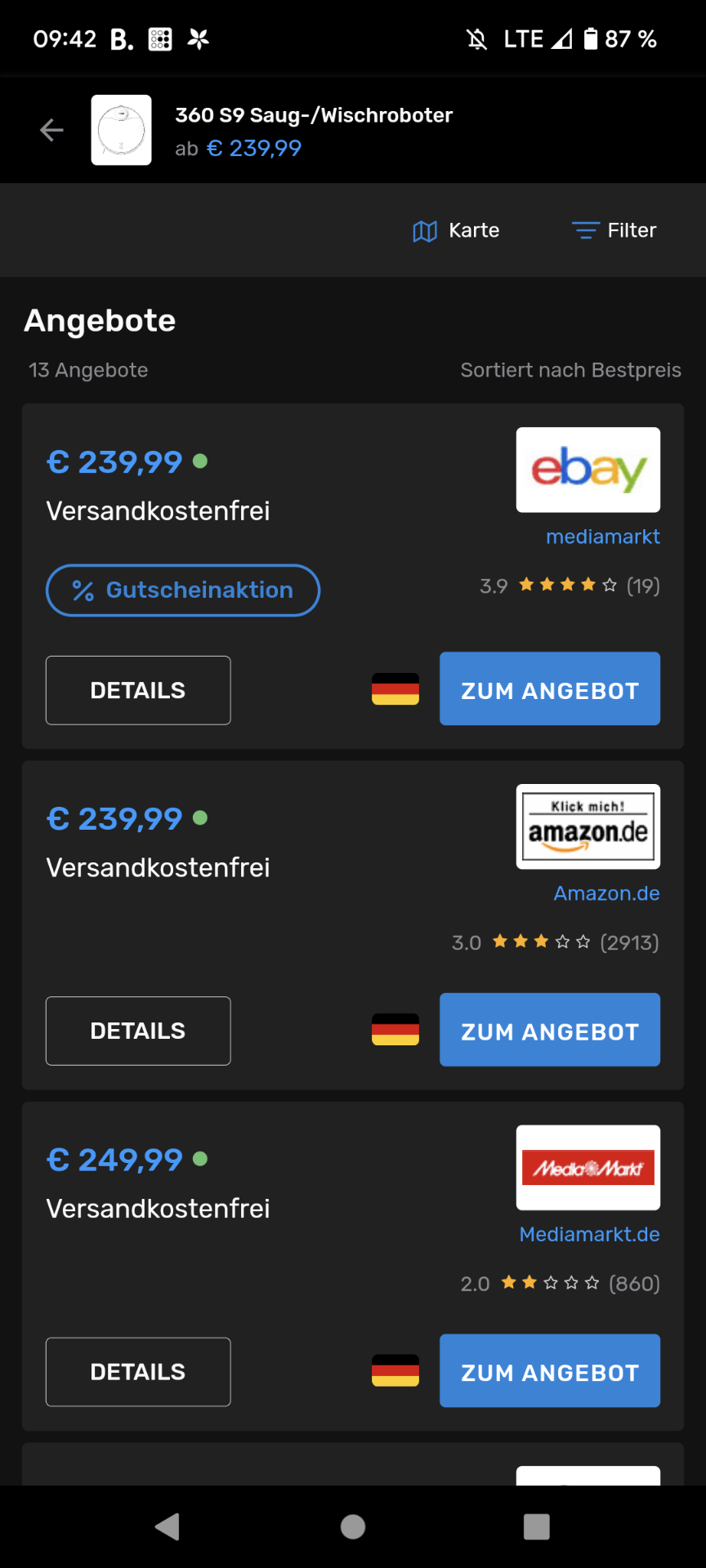706x1568 pixels.
Task: Open the Amazon.de shop link
Action: pyautogui.click(x=607, y=893)
